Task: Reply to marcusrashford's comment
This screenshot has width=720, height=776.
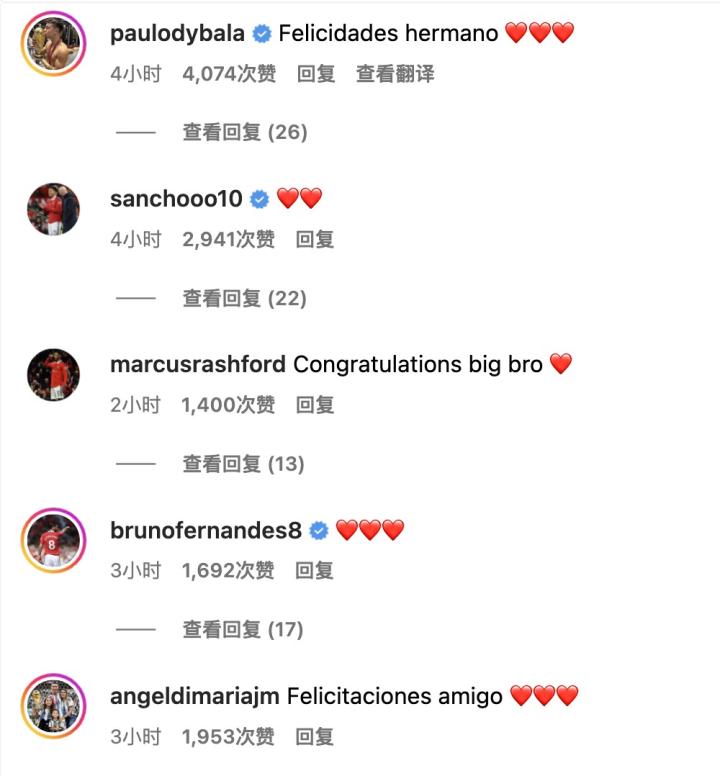Action: (315, 406)
